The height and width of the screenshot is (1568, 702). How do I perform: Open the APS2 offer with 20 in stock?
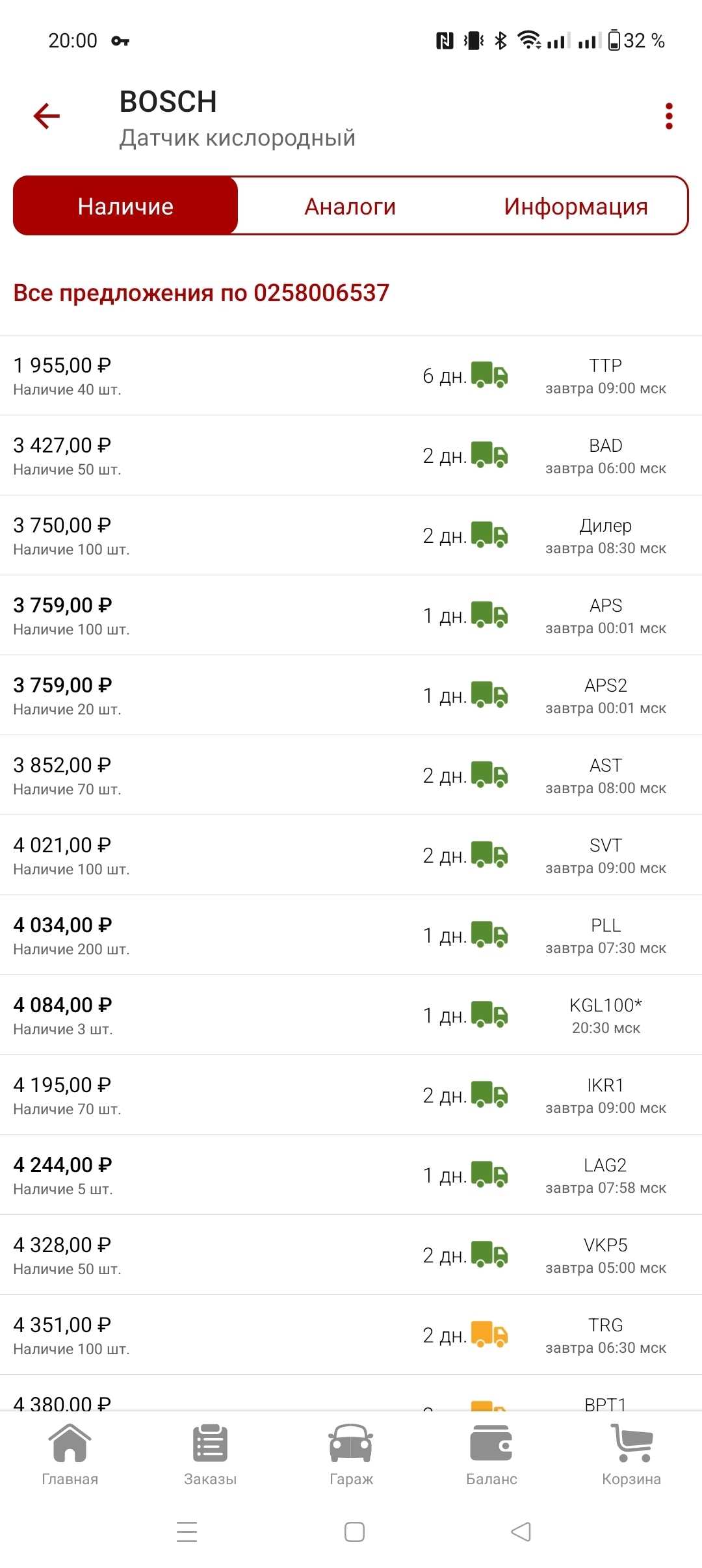351,696
